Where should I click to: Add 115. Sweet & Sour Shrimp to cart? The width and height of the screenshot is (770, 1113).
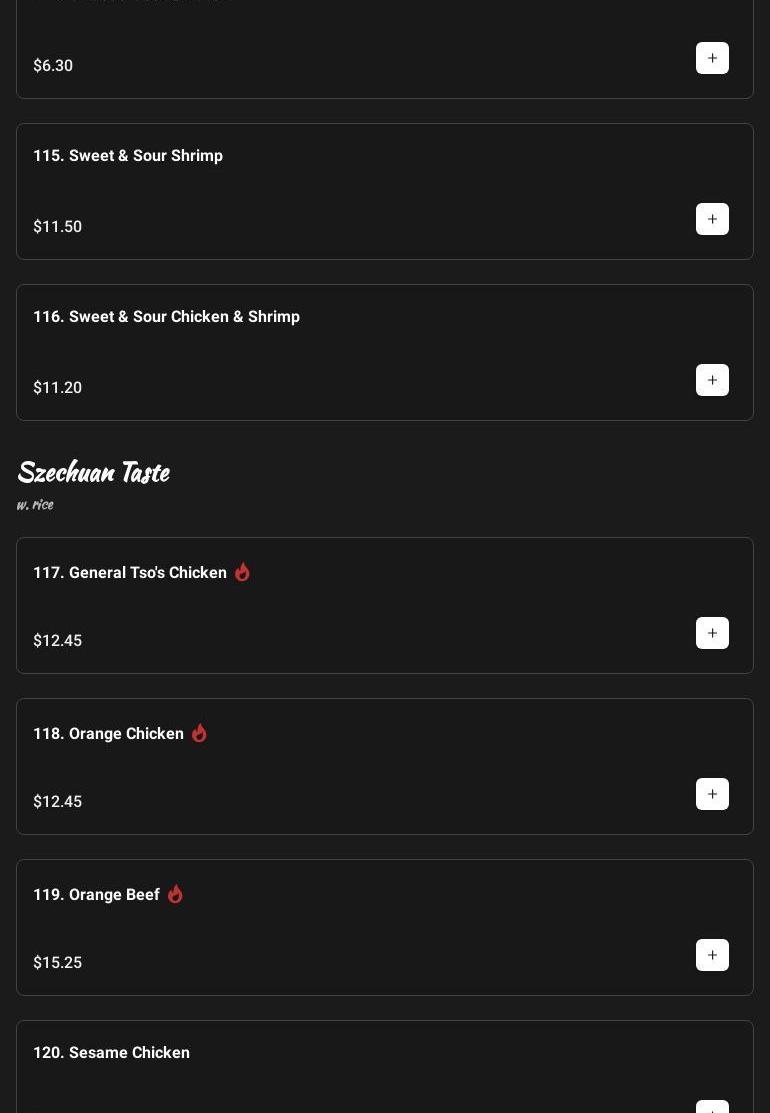(x=712, y=219)
